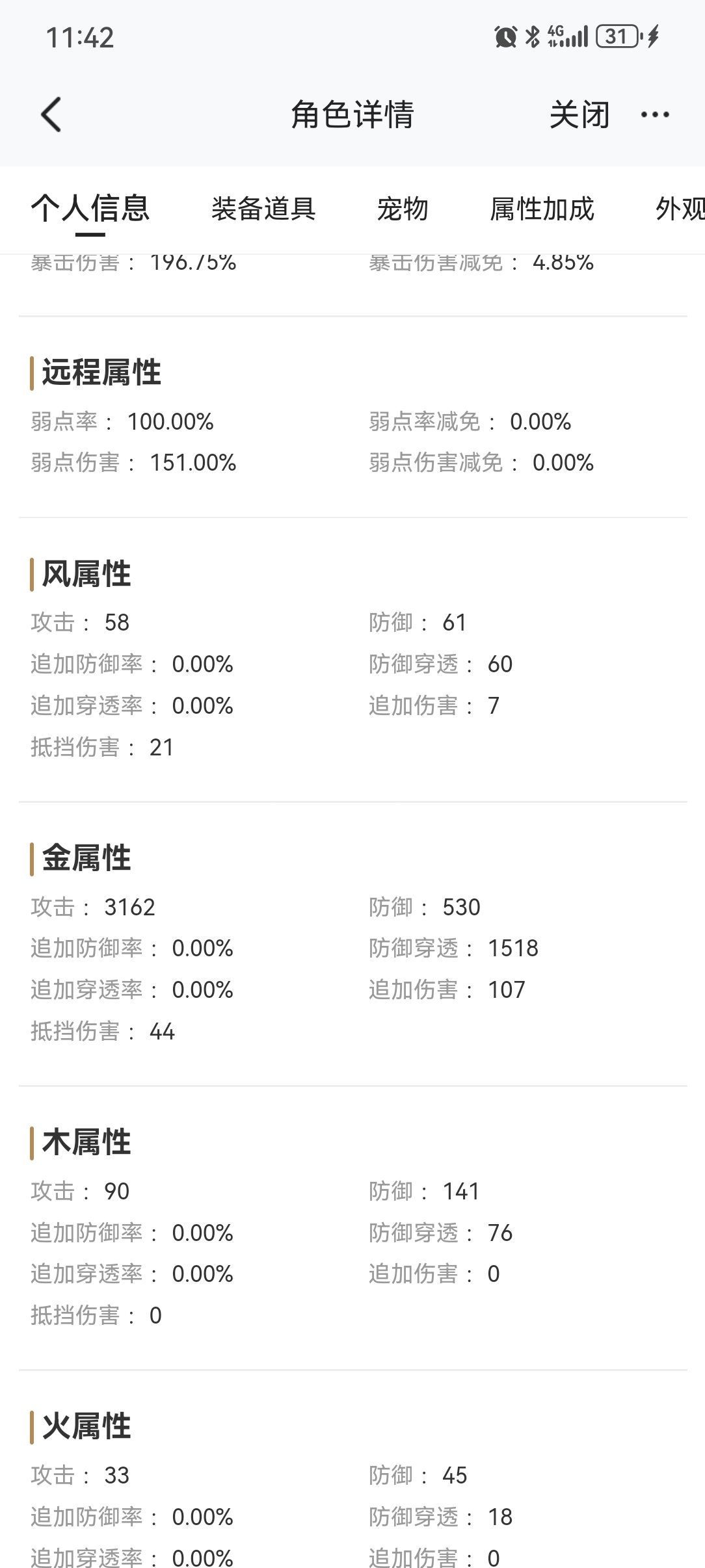
Task: Tap 关闭 to close the page
Action: click(x=579, y=114)
